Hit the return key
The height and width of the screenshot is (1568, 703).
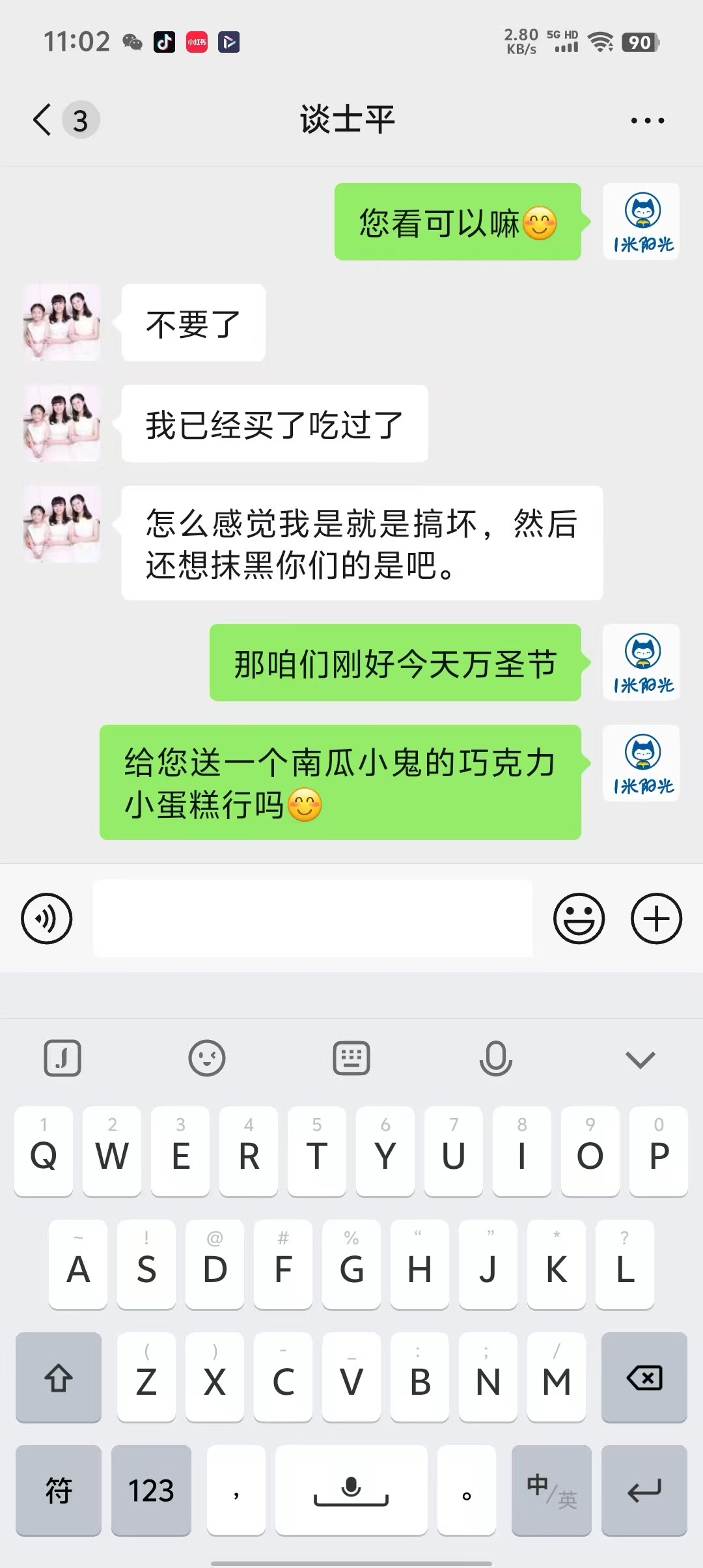click(644, 1491)
